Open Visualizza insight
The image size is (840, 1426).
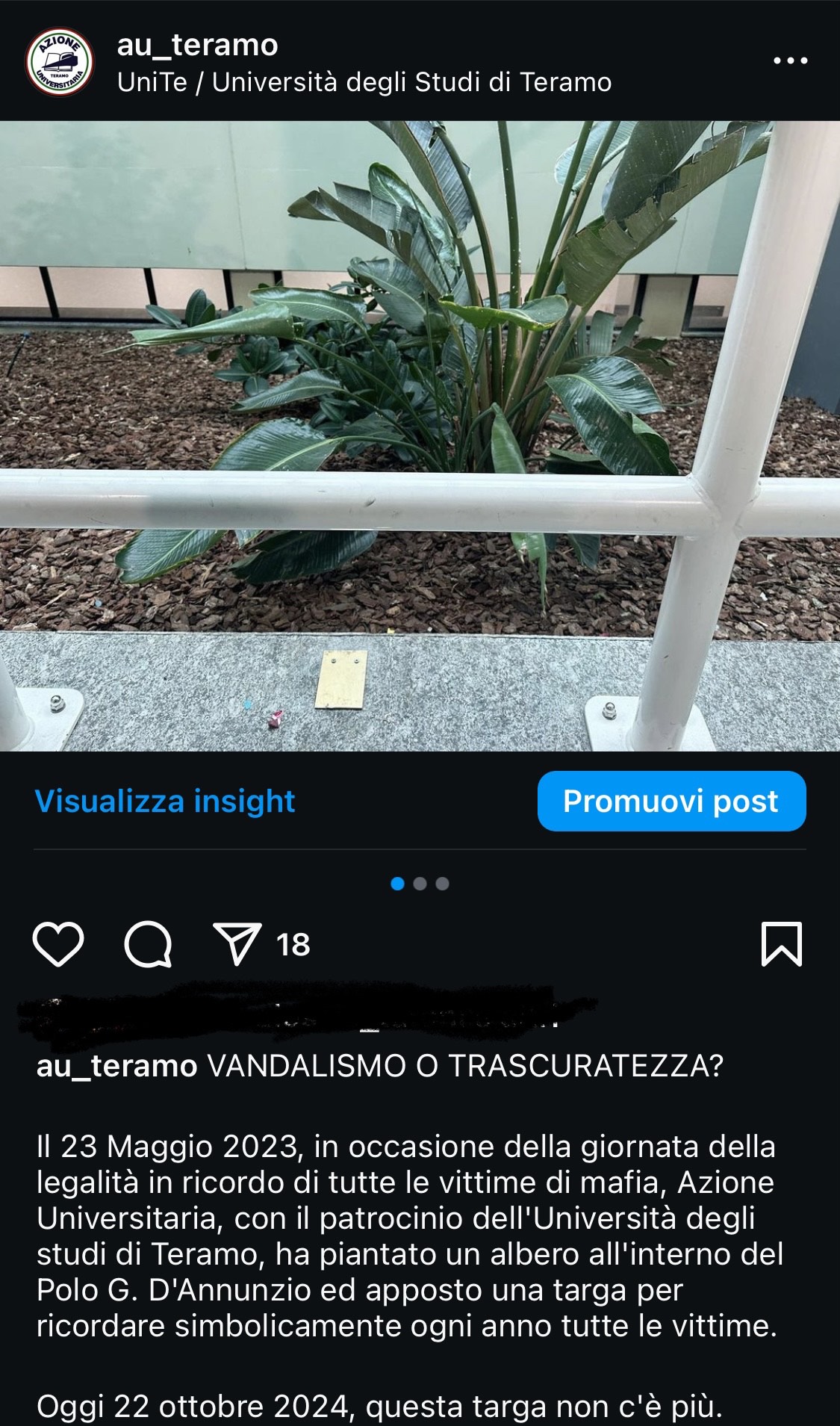[165, 801]
